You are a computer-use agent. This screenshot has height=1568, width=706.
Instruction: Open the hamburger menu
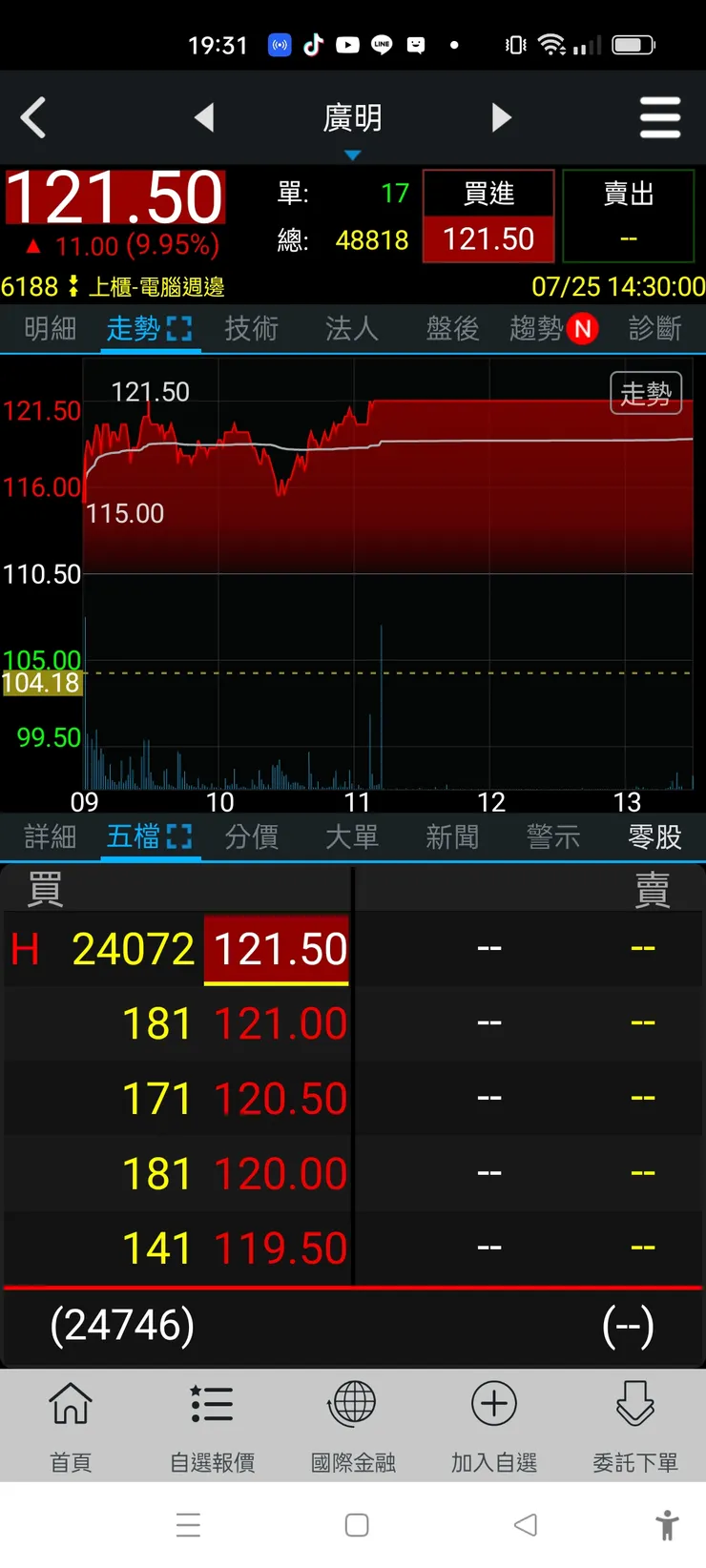click(x=659, y=118)
